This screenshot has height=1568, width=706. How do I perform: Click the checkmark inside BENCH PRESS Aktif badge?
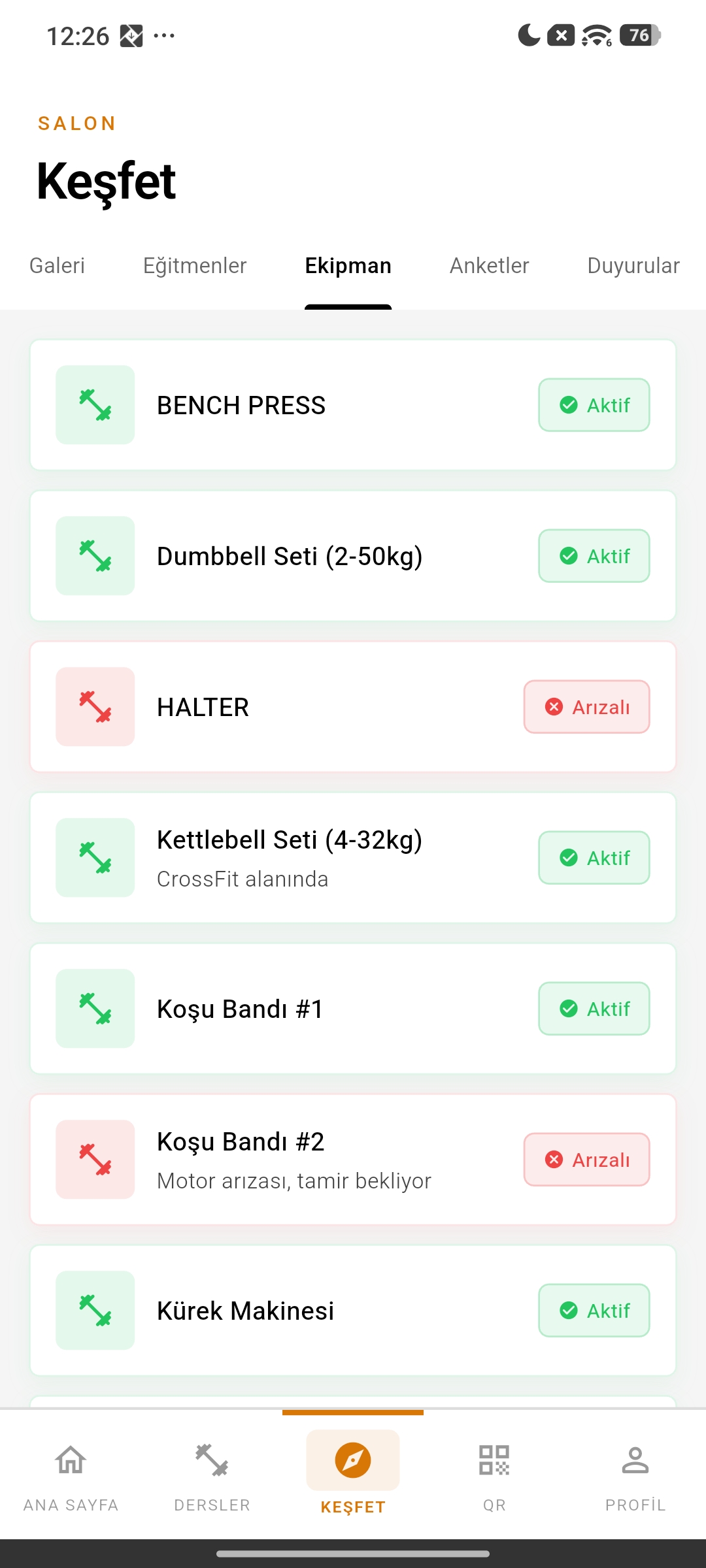click(x=568, y=404)
